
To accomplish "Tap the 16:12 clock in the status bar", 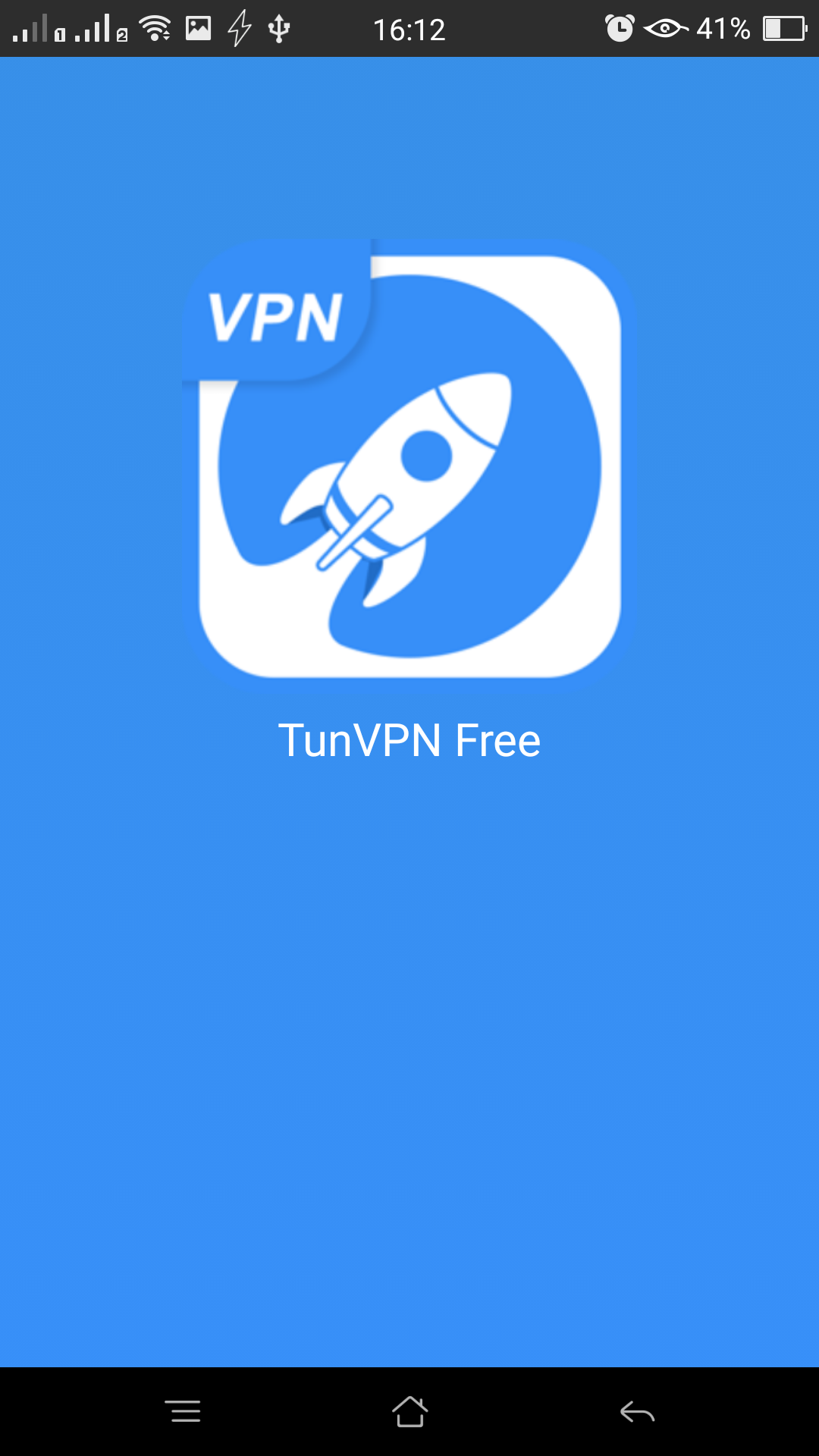I will pos(409,29).
